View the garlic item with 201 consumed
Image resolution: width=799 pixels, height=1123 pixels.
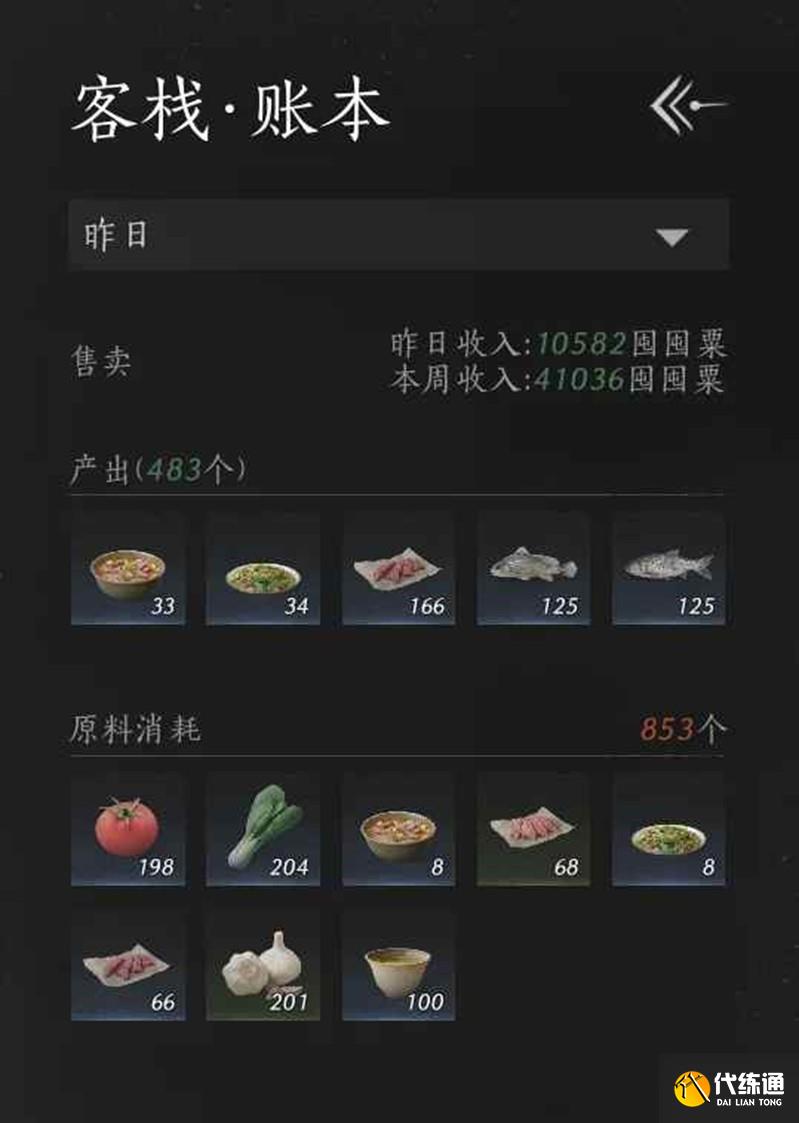pos(263,964)
